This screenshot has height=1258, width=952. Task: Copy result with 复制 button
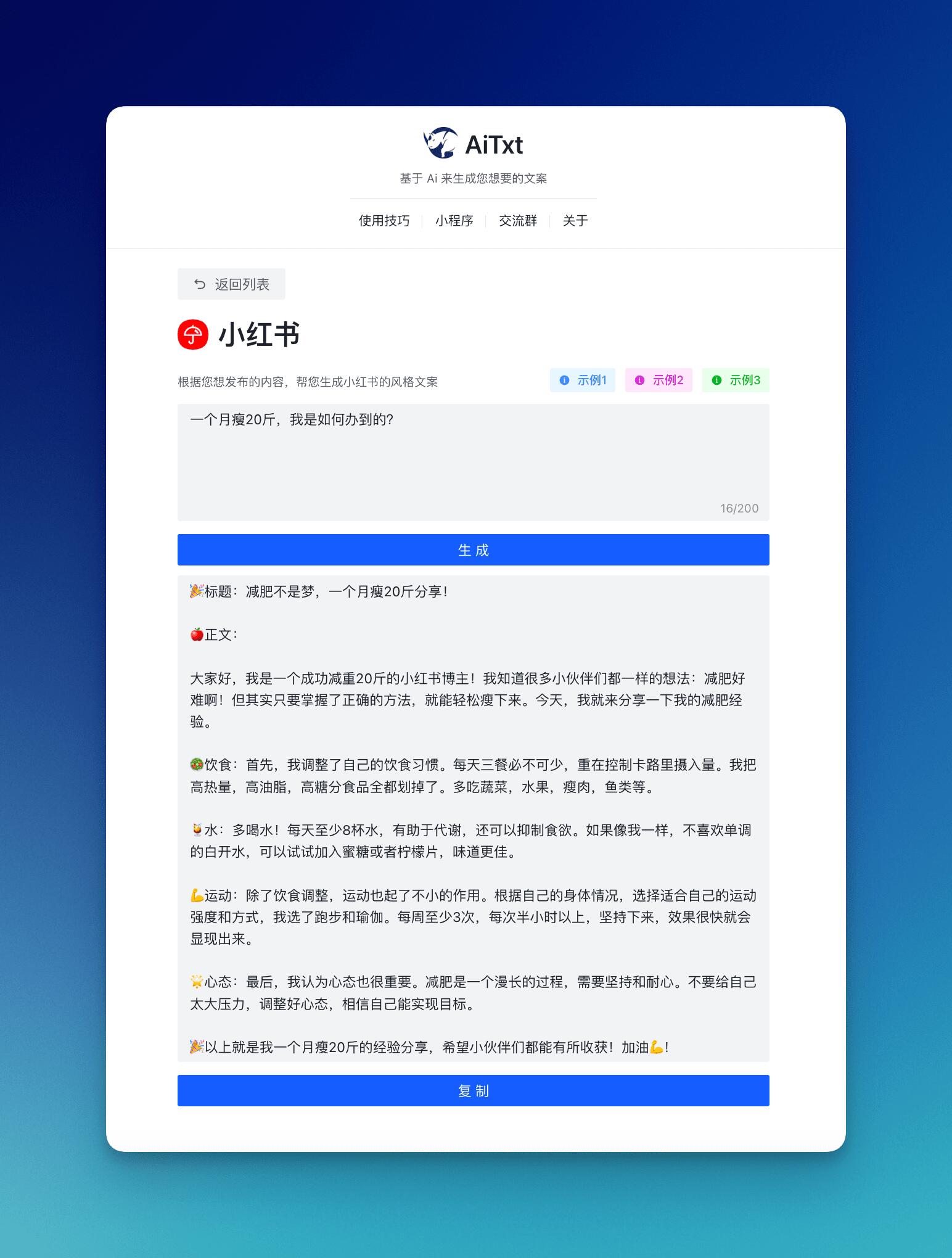(473, 1090)
